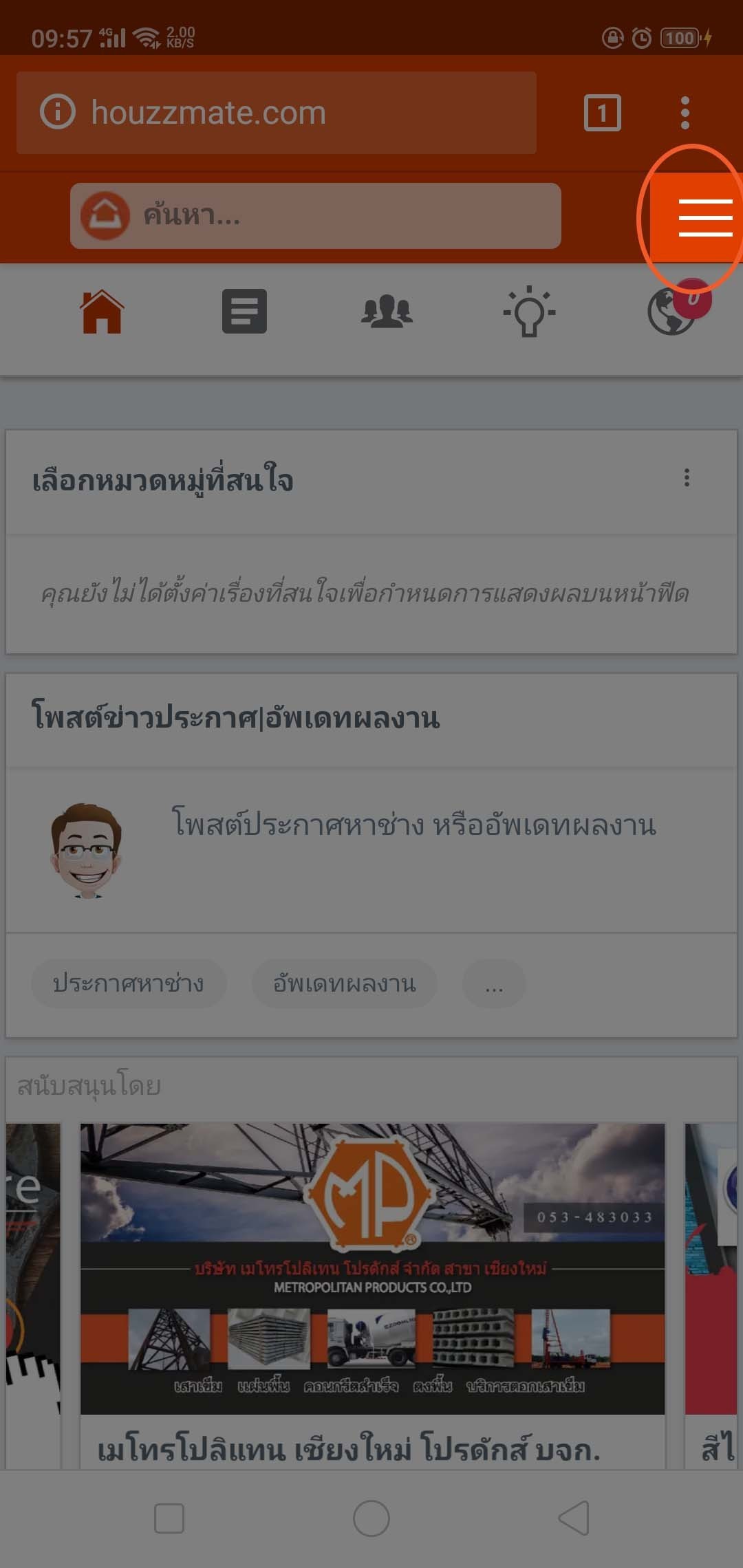Tap the system back button
The image size is (743, 1568).
point(574,1518)
